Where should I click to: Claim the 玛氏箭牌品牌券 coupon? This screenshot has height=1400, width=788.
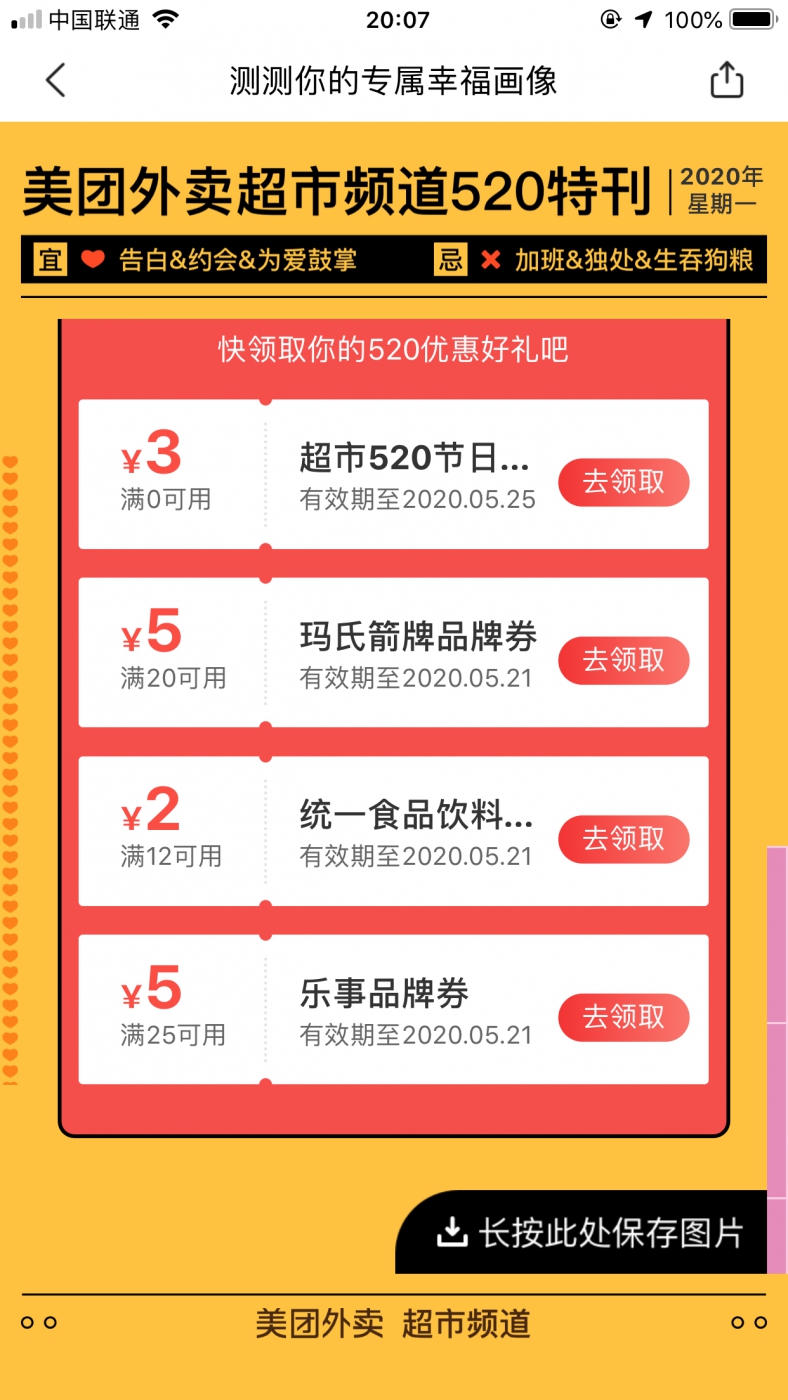tap(624, 660)
